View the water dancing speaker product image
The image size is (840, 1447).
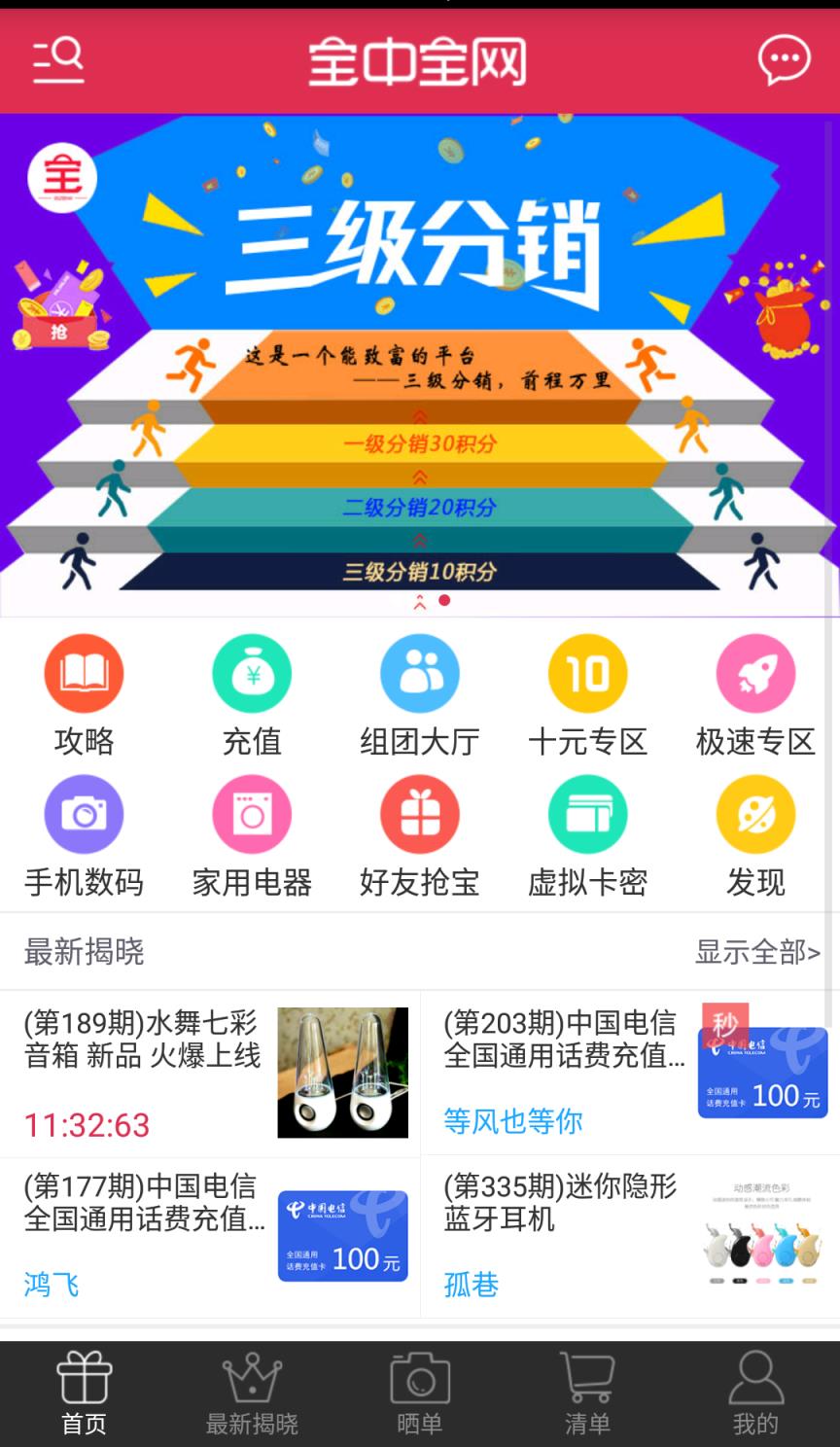point(342,1072)
